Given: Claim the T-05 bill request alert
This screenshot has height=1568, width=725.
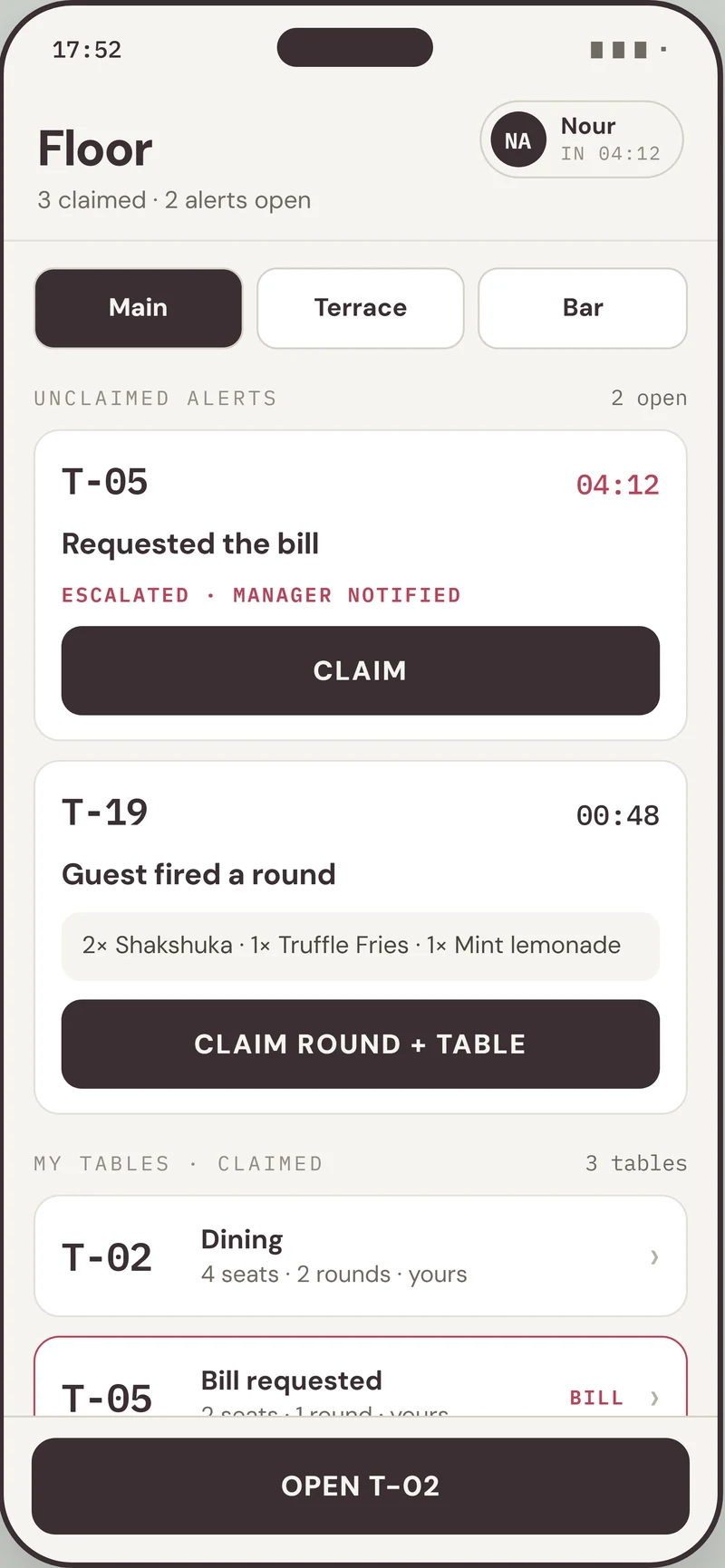Looking at the screenshot, I should coord(361,670).
